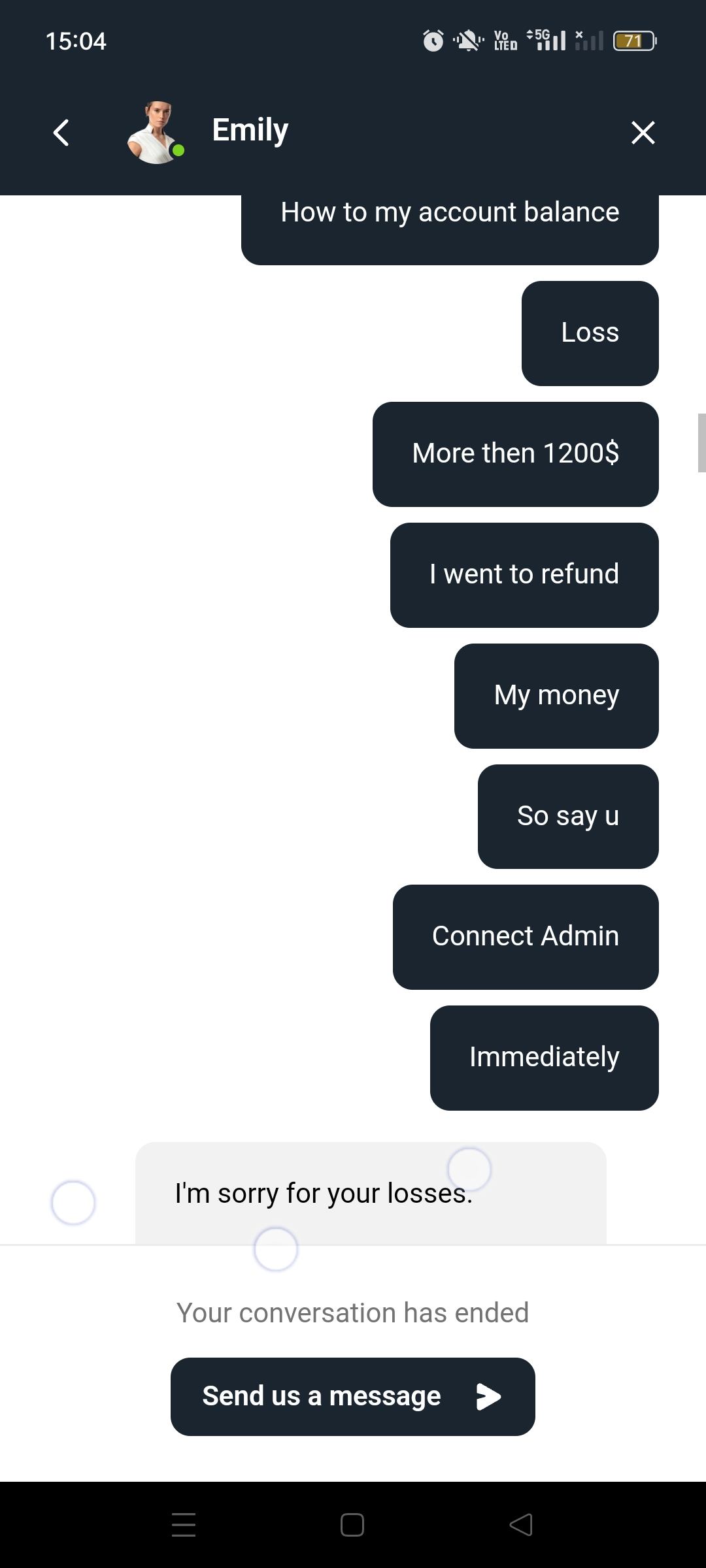Open recent apps from navigation bar
This screenshot has height=1568, width=706.
pyautogui.click(x=184, y=1525)
